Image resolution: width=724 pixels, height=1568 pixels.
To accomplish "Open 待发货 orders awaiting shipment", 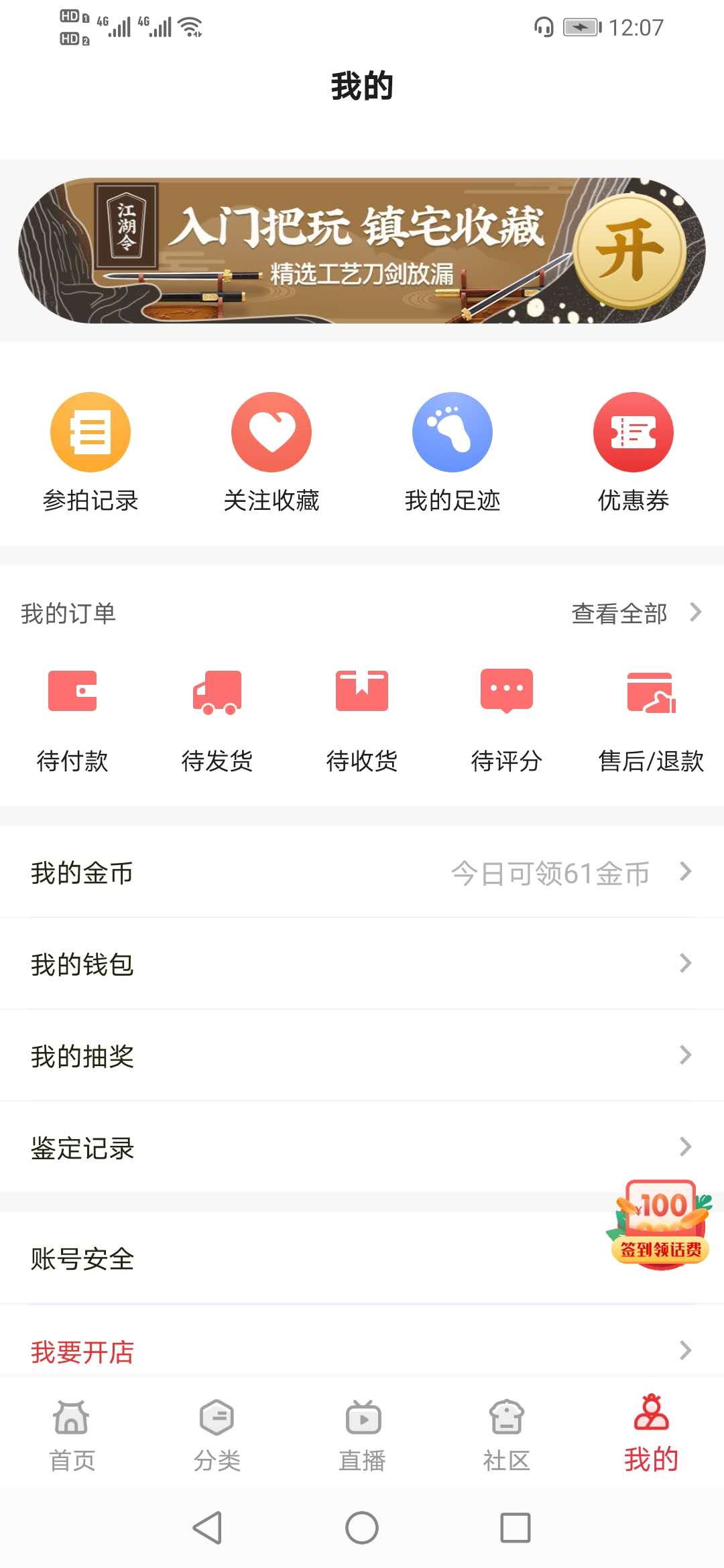I will (217, 721).
